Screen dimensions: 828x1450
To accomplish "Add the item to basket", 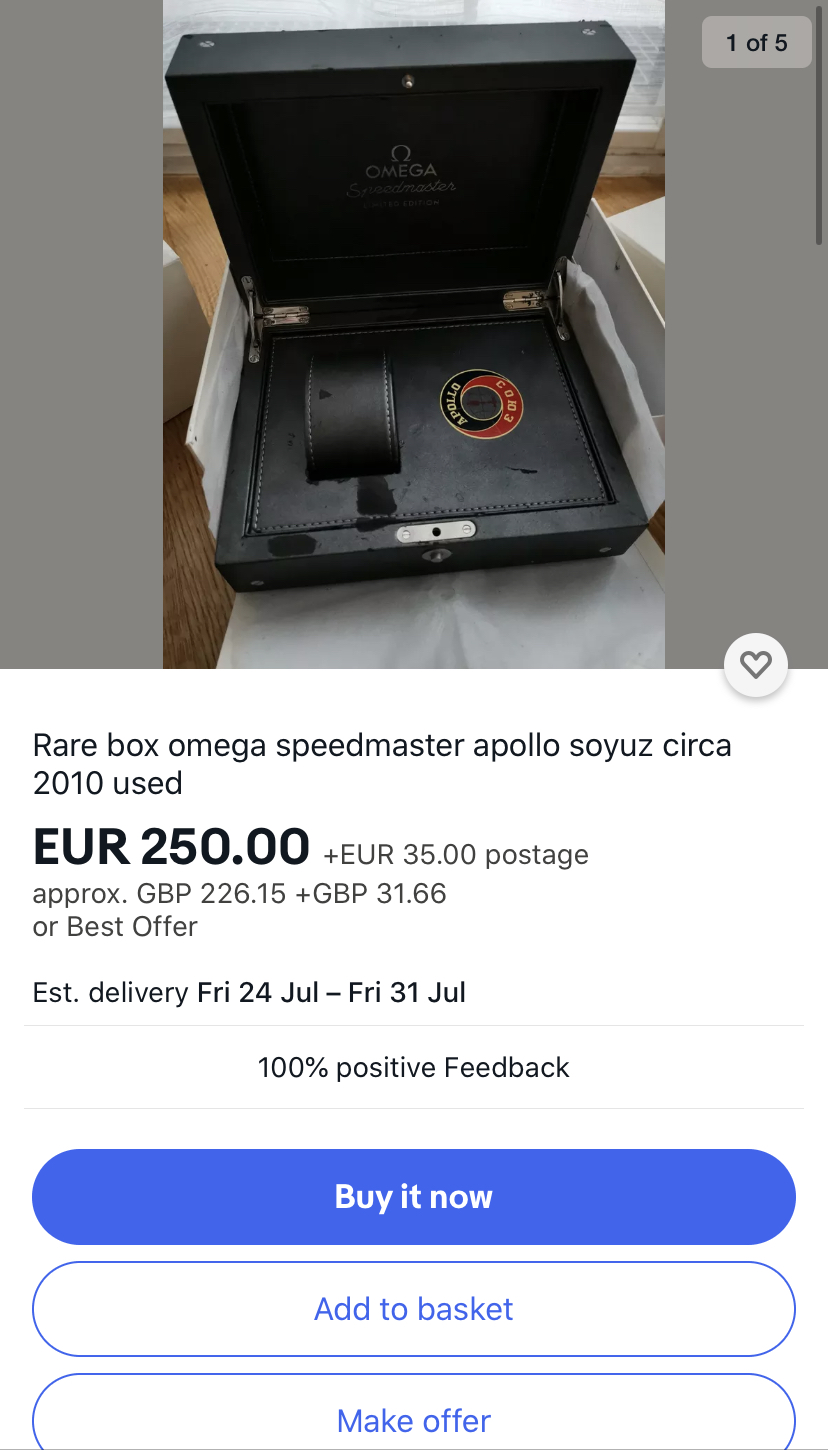I will pos(414,1309).
